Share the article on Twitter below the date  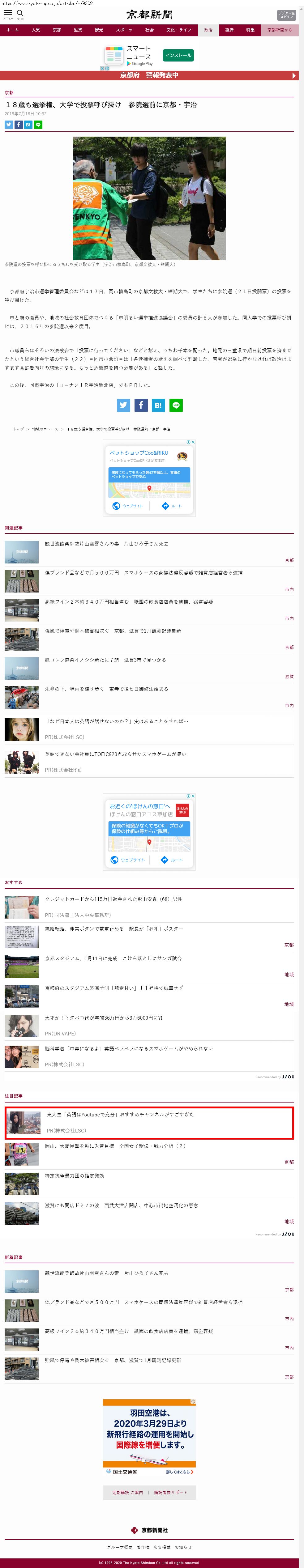(x=9, y=125)
